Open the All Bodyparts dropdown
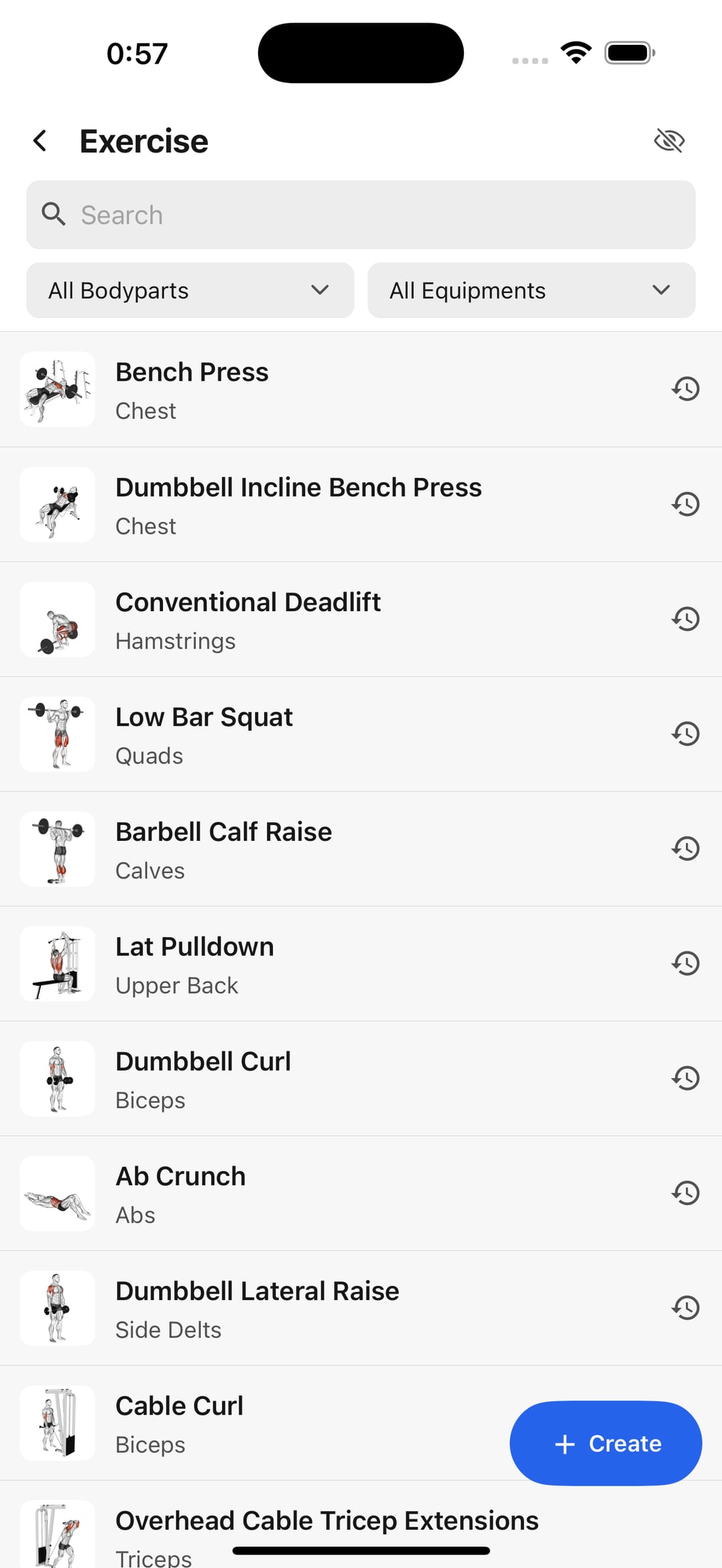Image resolution: width=722 pixels, height=1568 pixels. (190, 290)
